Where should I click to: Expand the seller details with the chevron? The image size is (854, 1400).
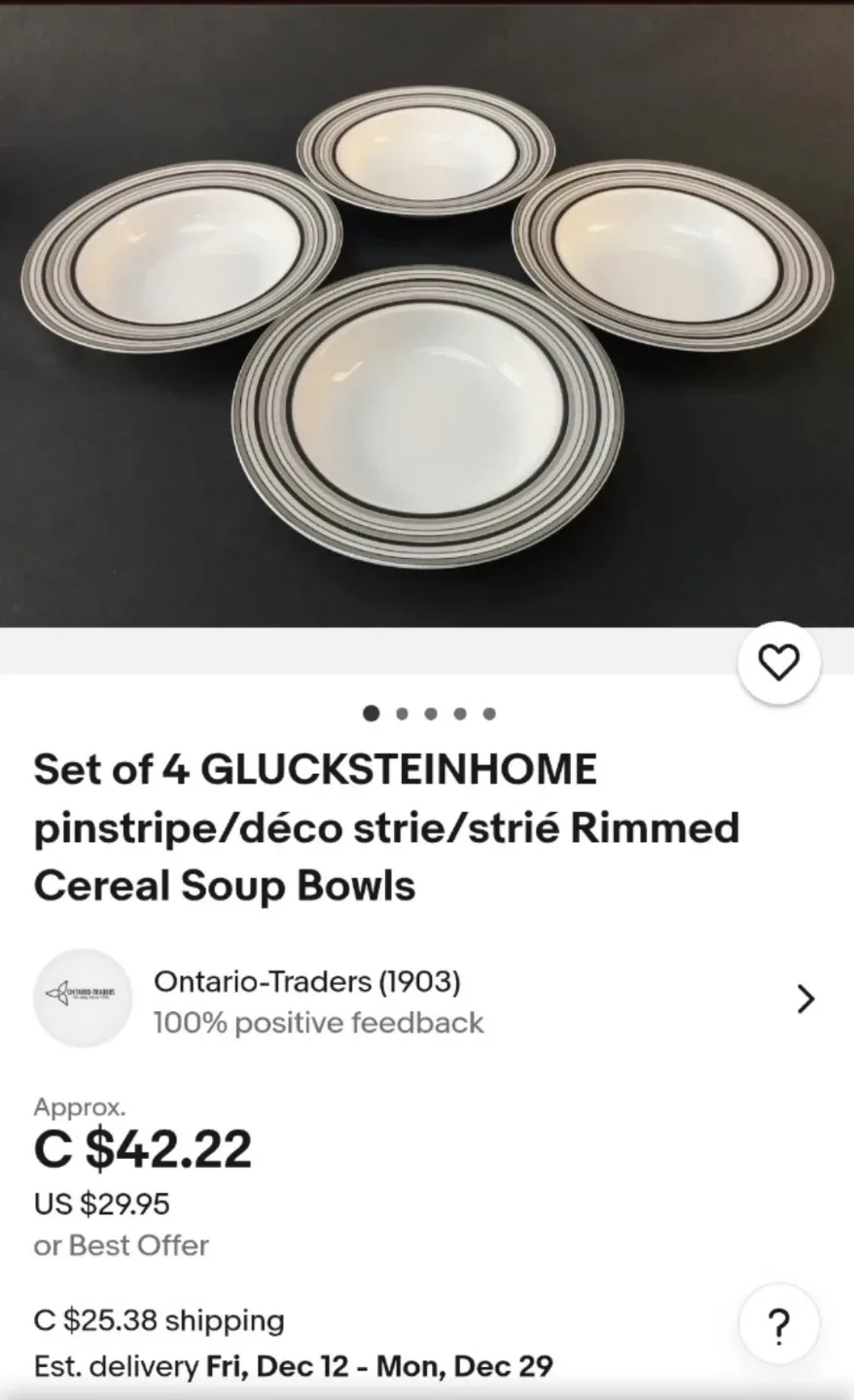(x=804, y=998)
